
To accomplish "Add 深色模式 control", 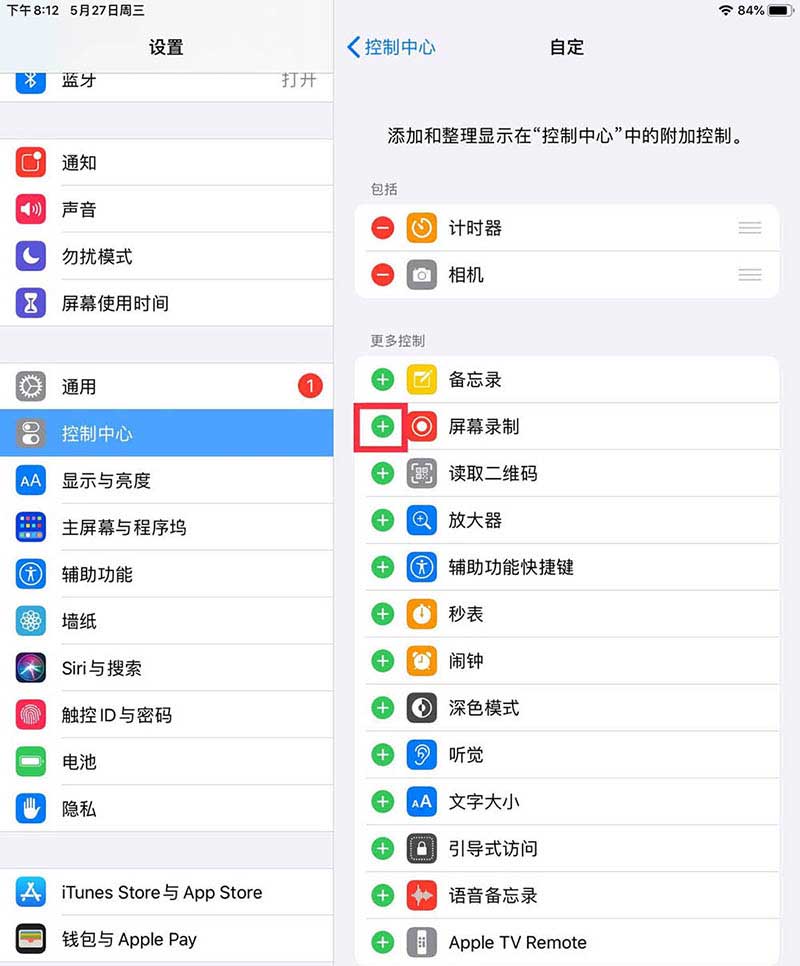I will click(383, 708).
